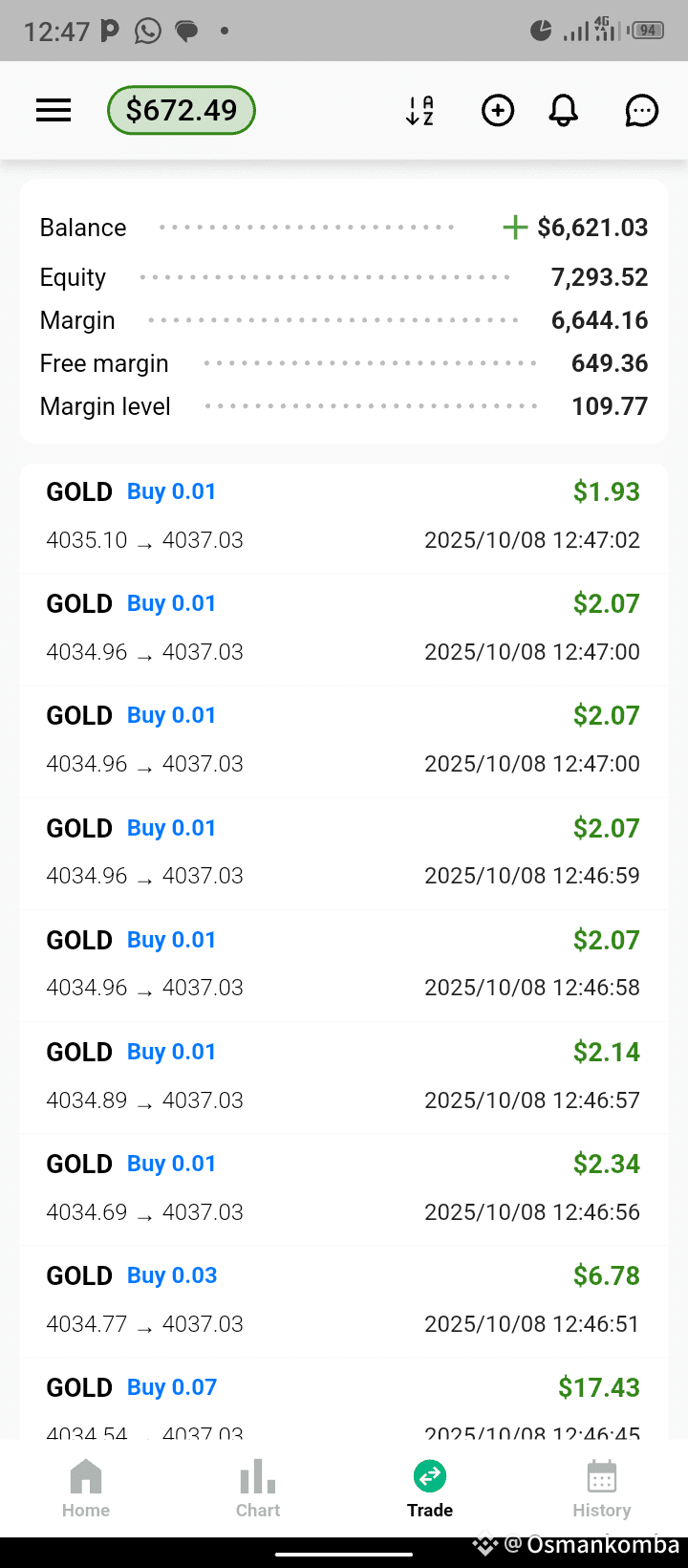Go to the Home tab

pos(86,1490)
